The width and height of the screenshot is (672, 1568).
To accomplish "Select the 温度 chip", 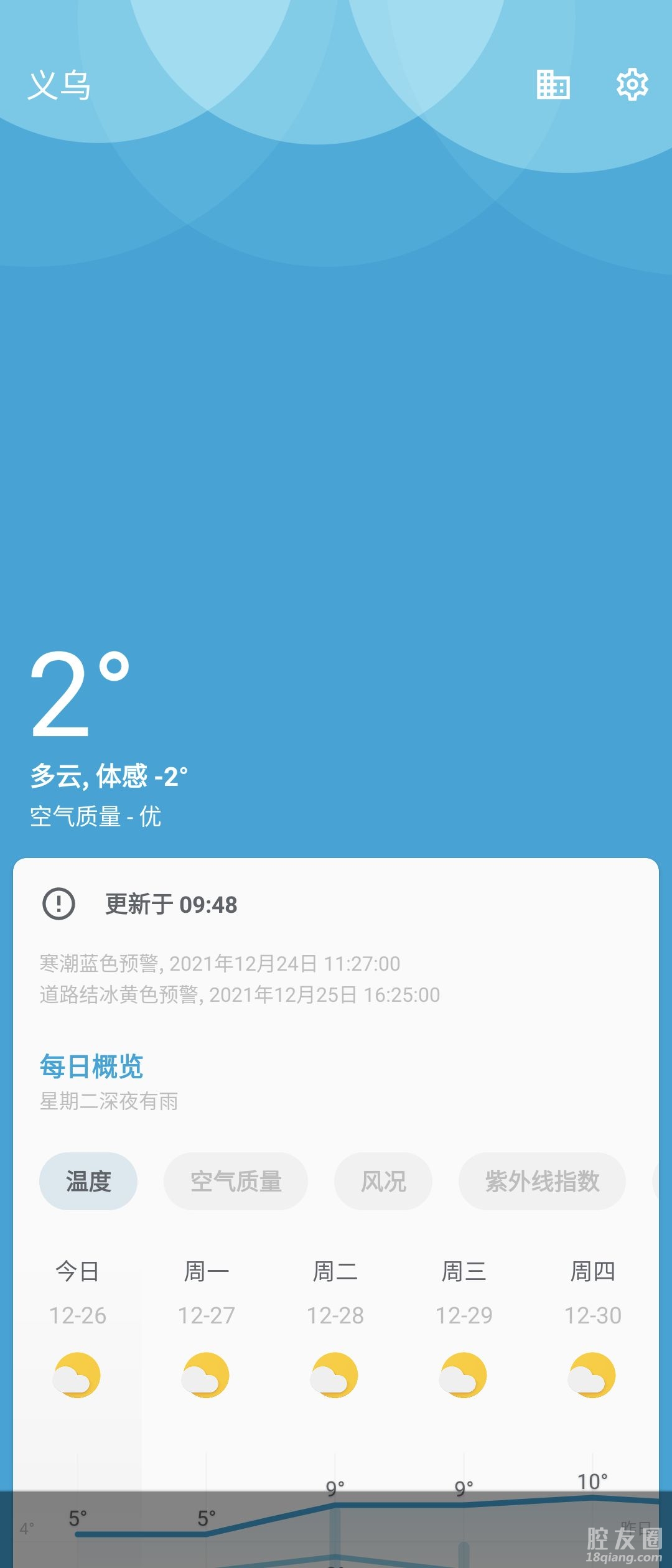I will click(88, 1181).
